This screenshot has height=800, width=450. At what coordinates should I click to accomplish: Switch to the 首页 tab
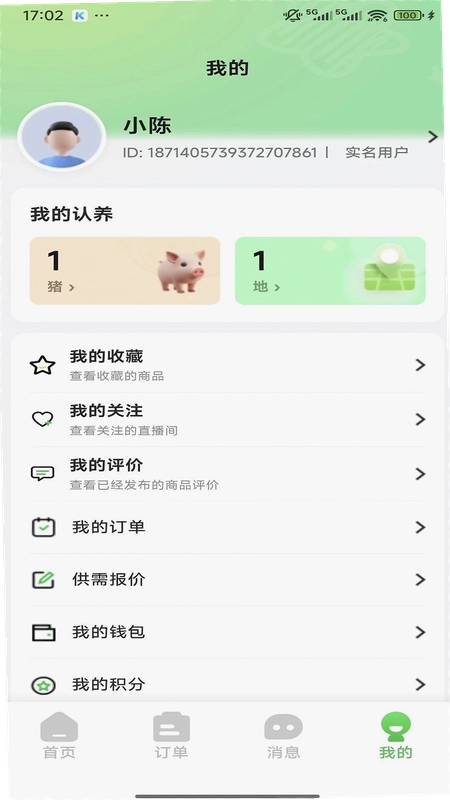tap(59, 736)
